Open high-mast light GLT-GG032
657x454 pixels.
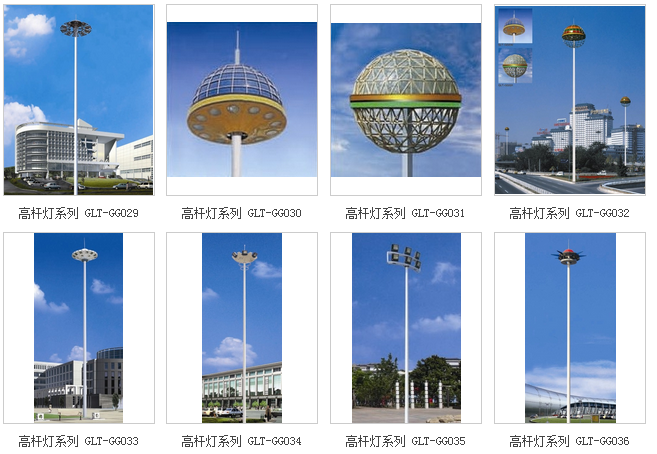point(570,100)
